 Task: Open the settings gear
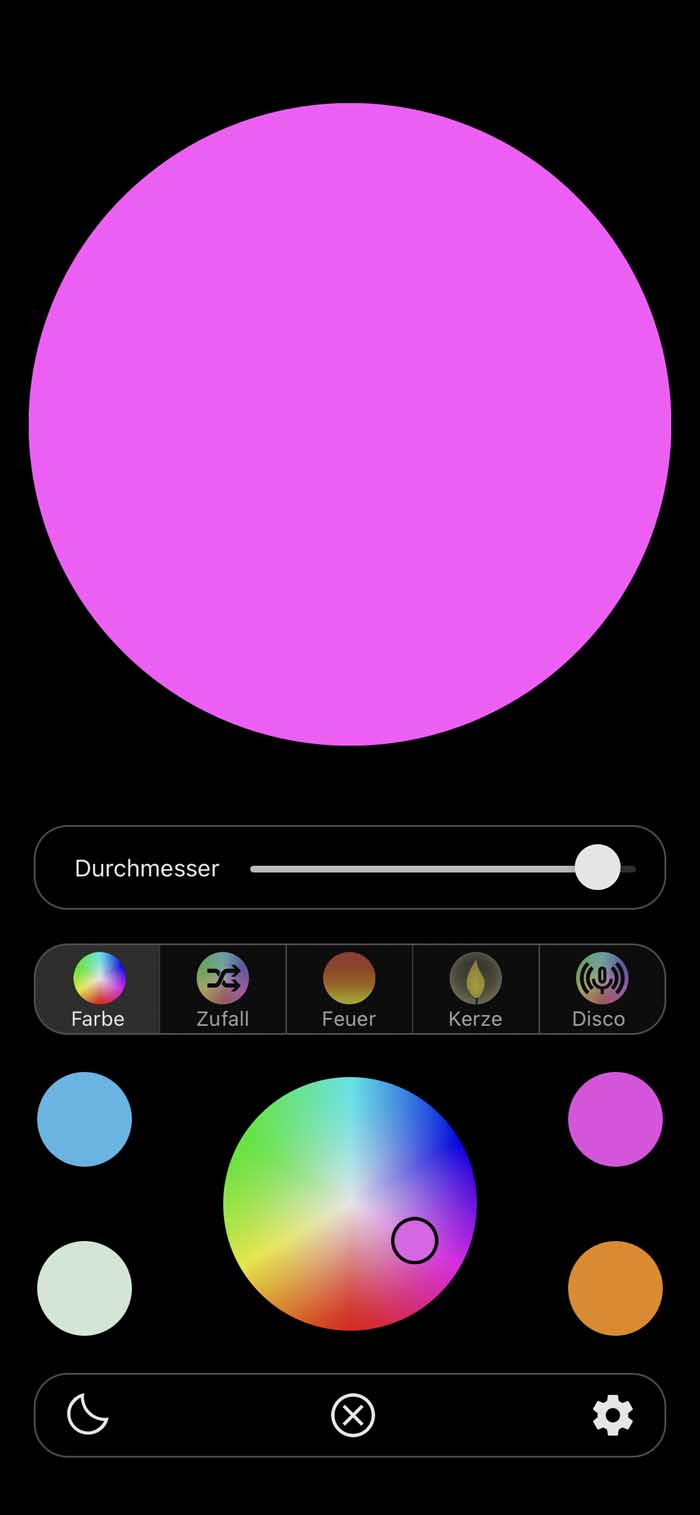613,1416
